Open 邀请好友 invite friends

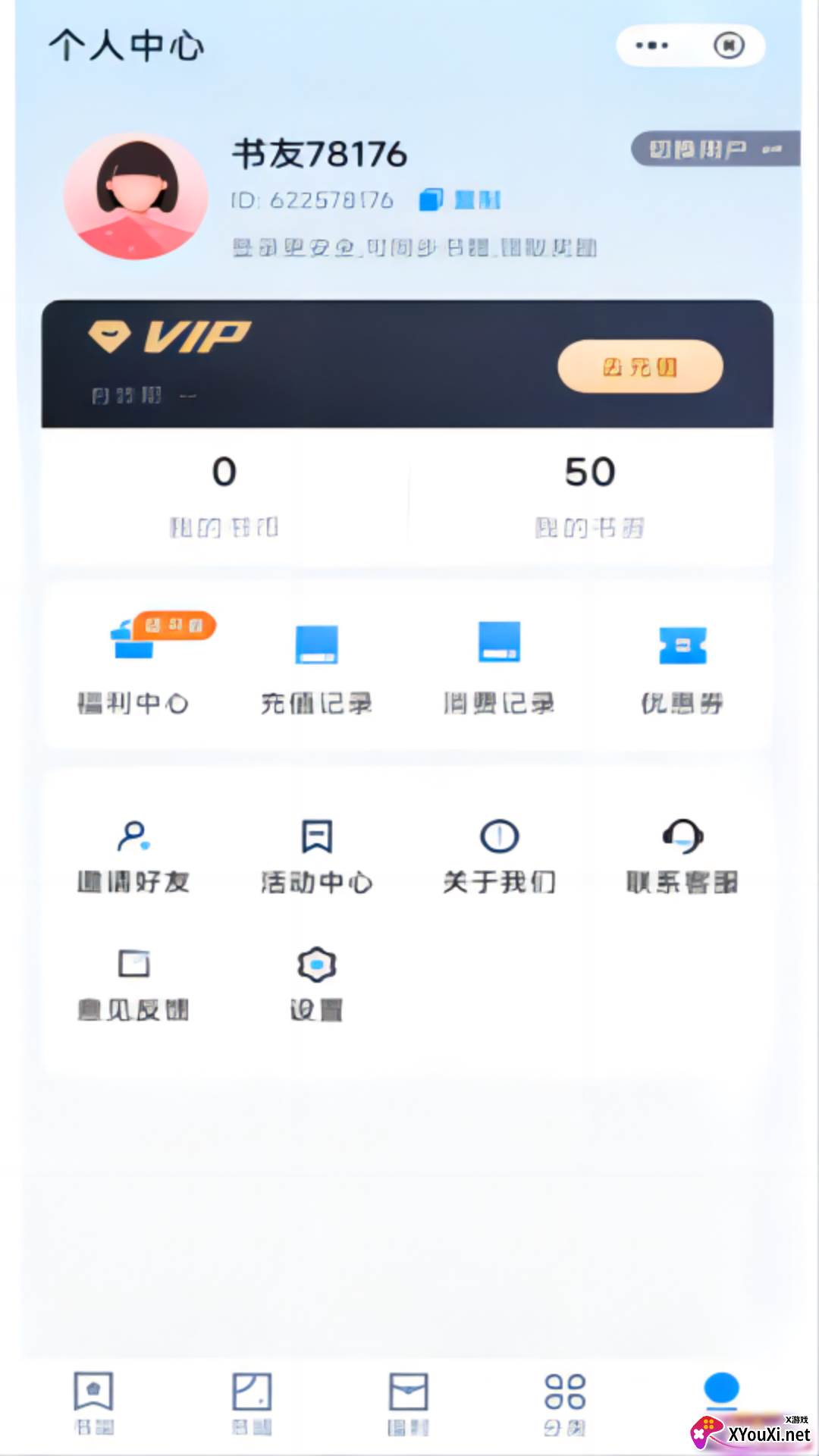(133, 855)
